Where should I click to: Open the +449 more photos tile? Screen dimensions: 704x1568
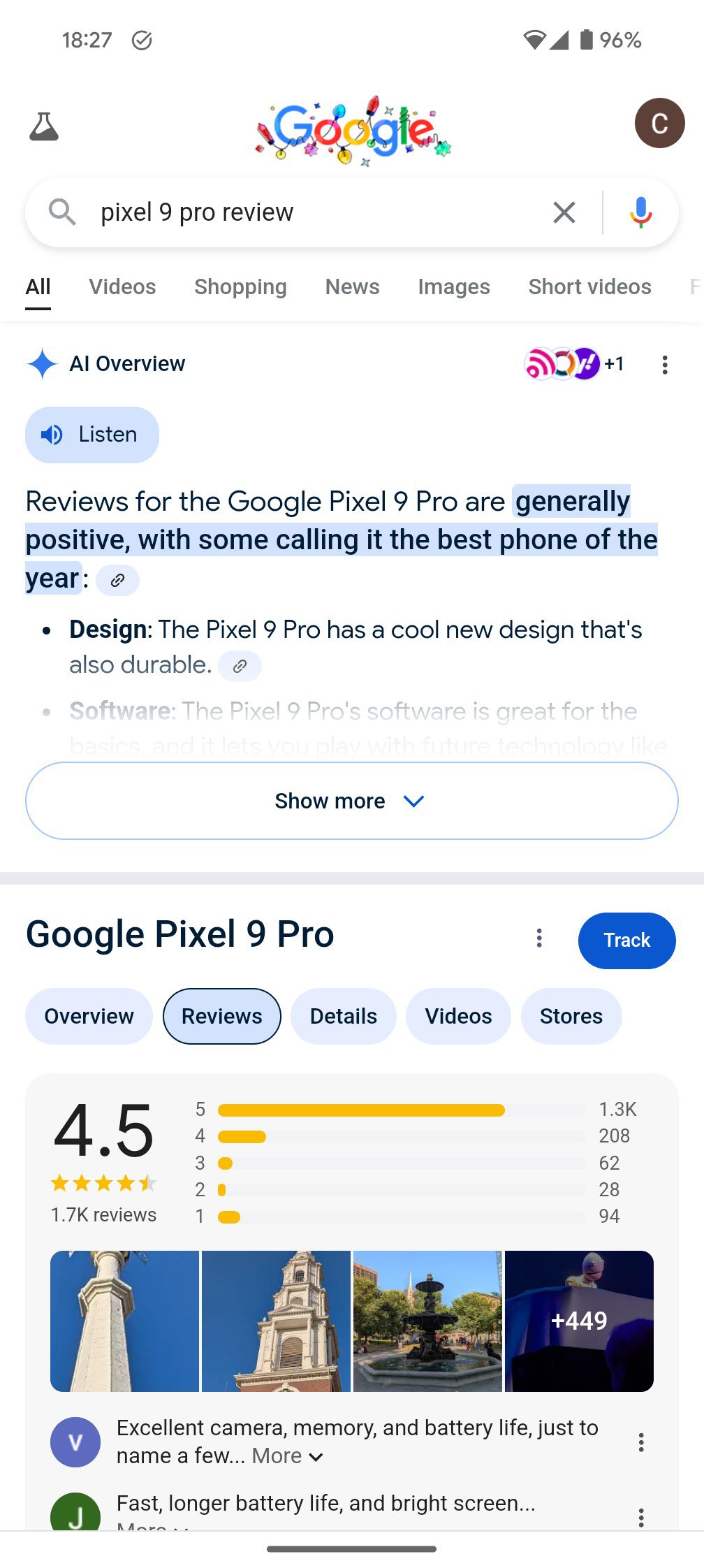pos(578,1321)
